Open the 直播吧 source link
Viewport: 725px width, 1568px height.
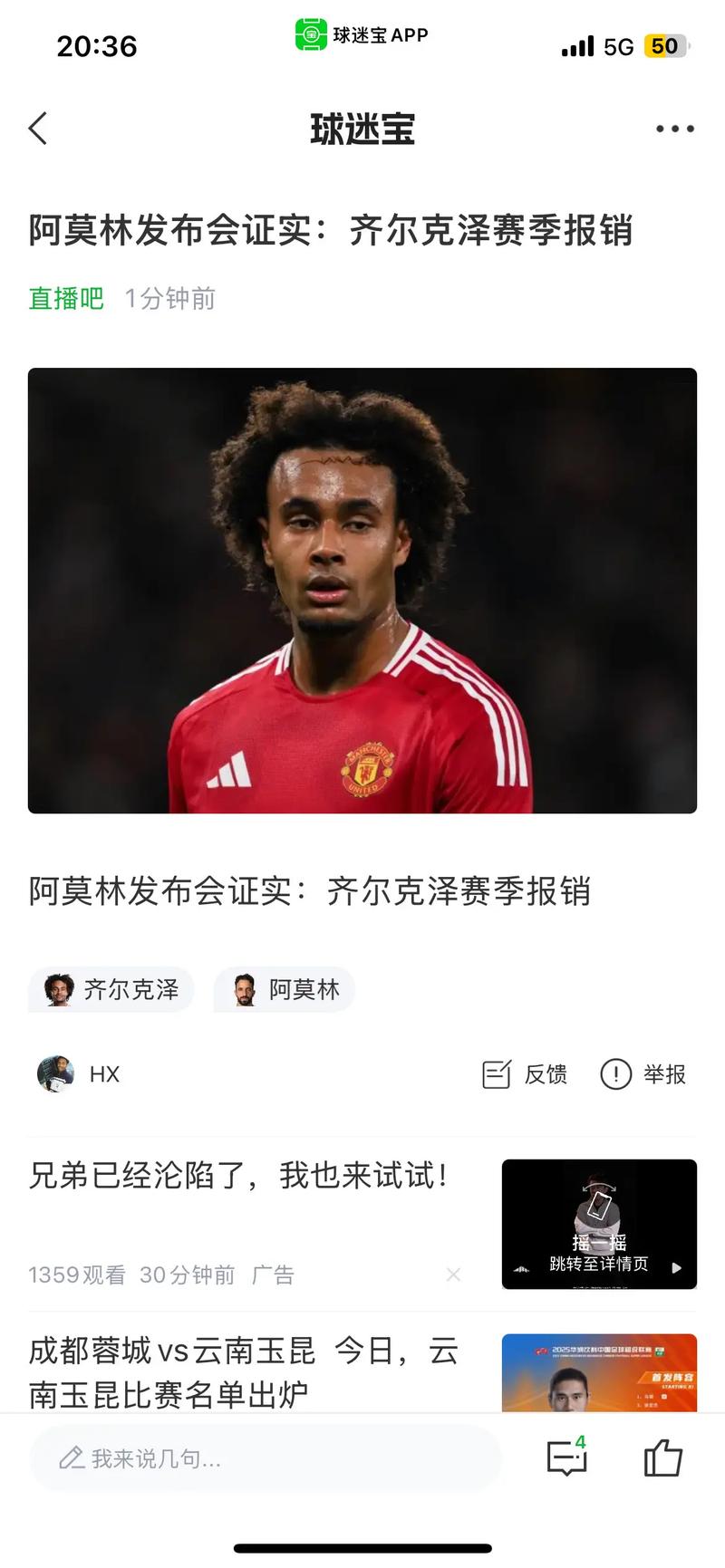66,298
